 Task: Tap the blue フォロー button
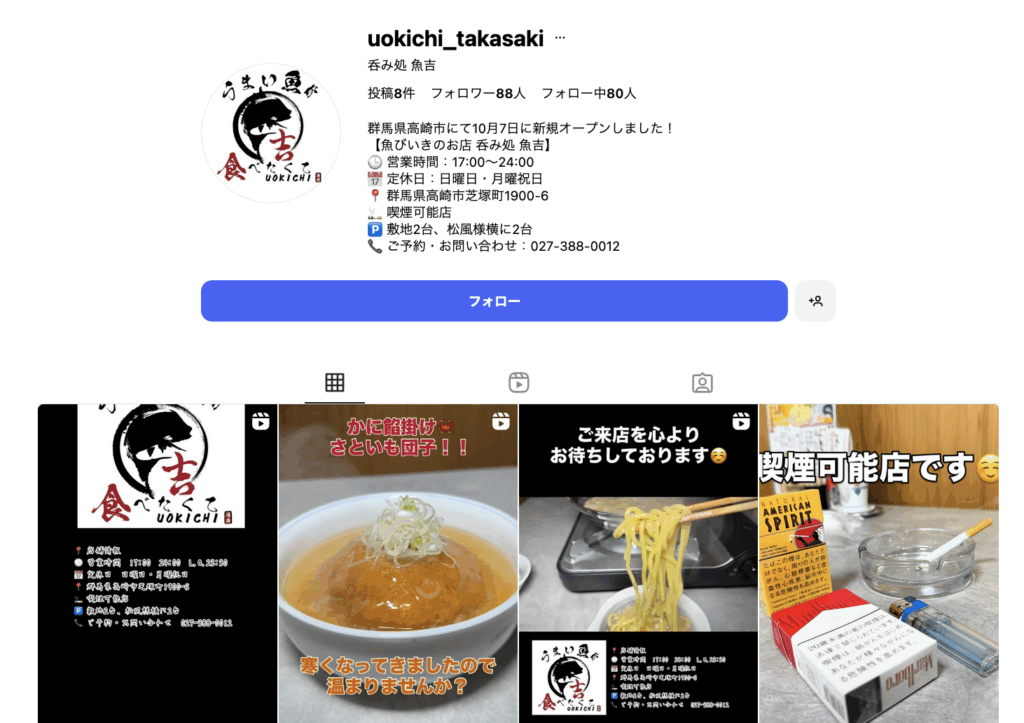click(494, 301)
